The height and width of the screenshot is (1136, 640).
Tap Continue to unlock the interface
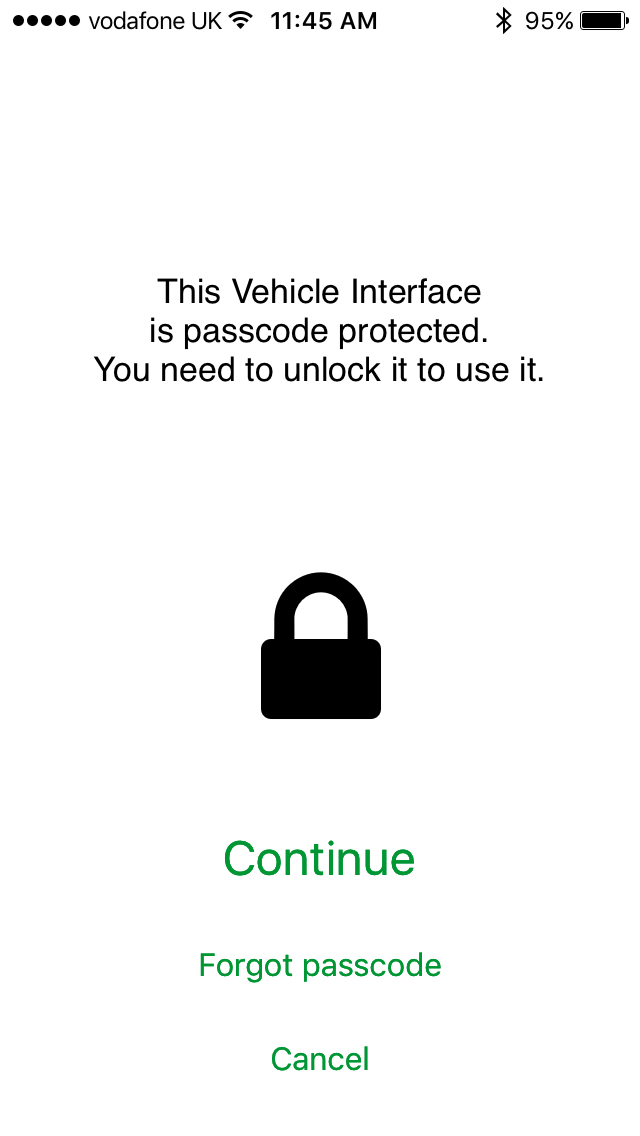point(319,858)
